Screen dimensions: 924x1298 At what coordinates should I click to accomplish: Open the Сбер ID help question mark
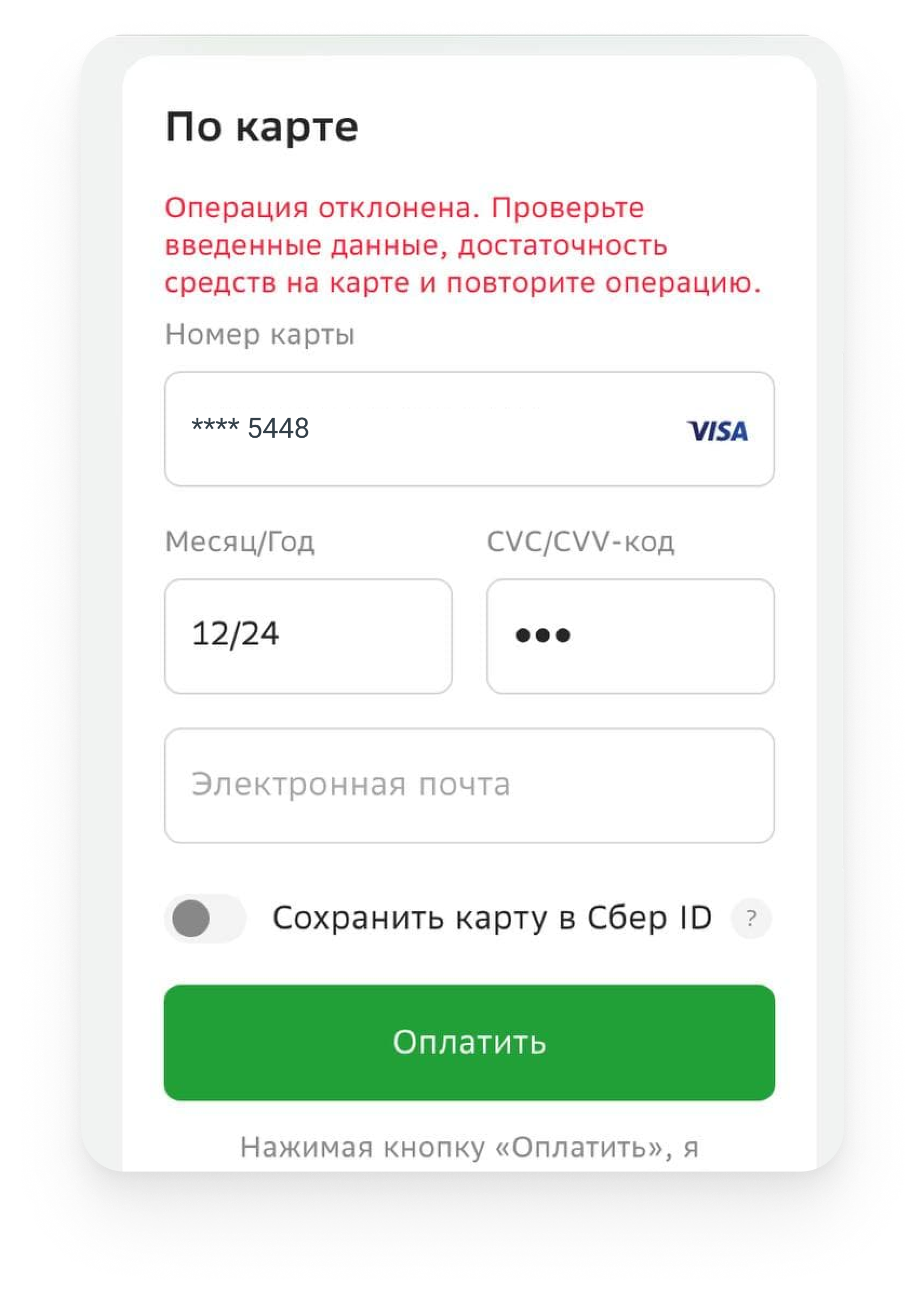(751, 918)
